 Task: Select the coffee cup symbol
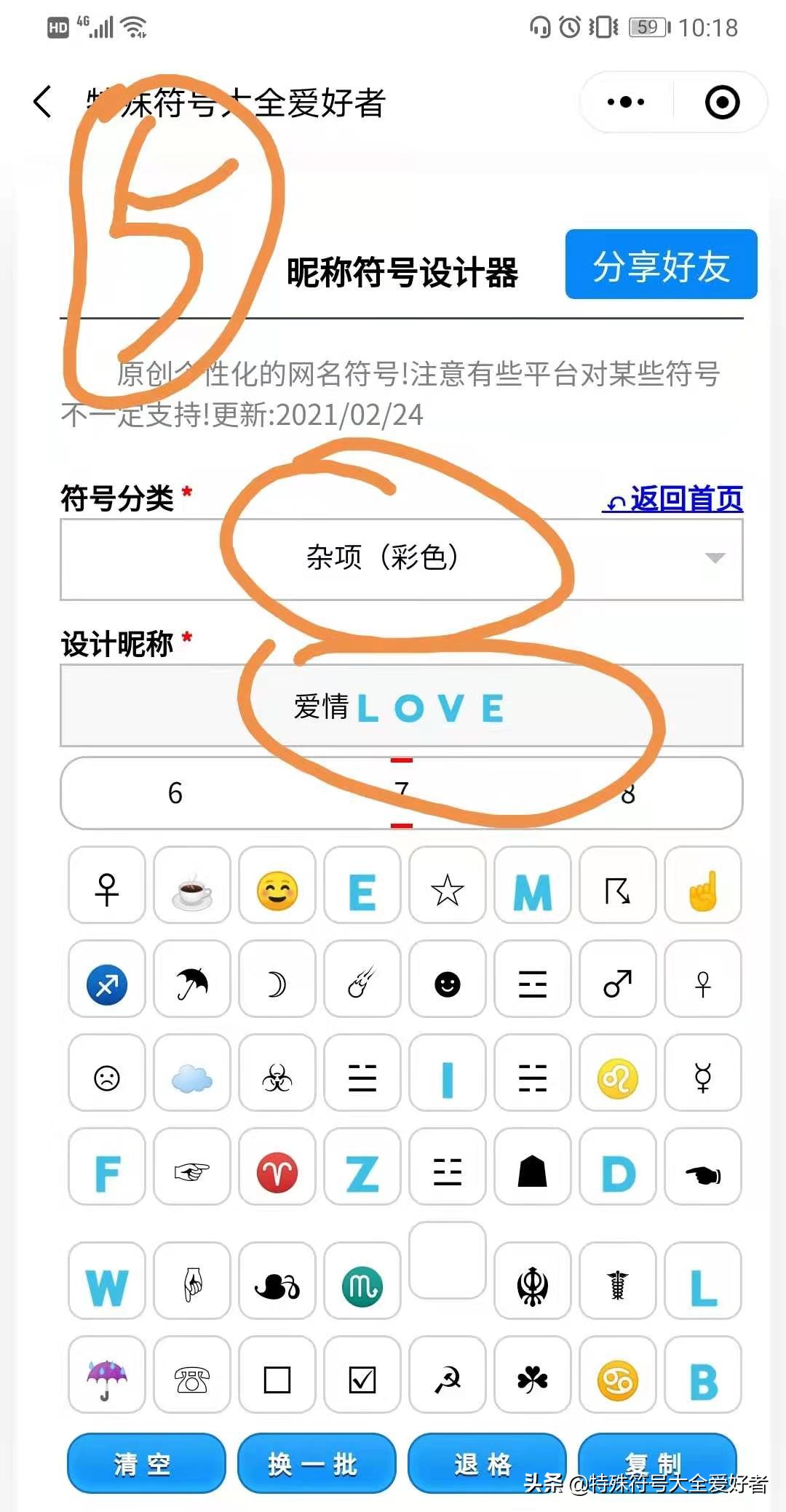point(191,887)
